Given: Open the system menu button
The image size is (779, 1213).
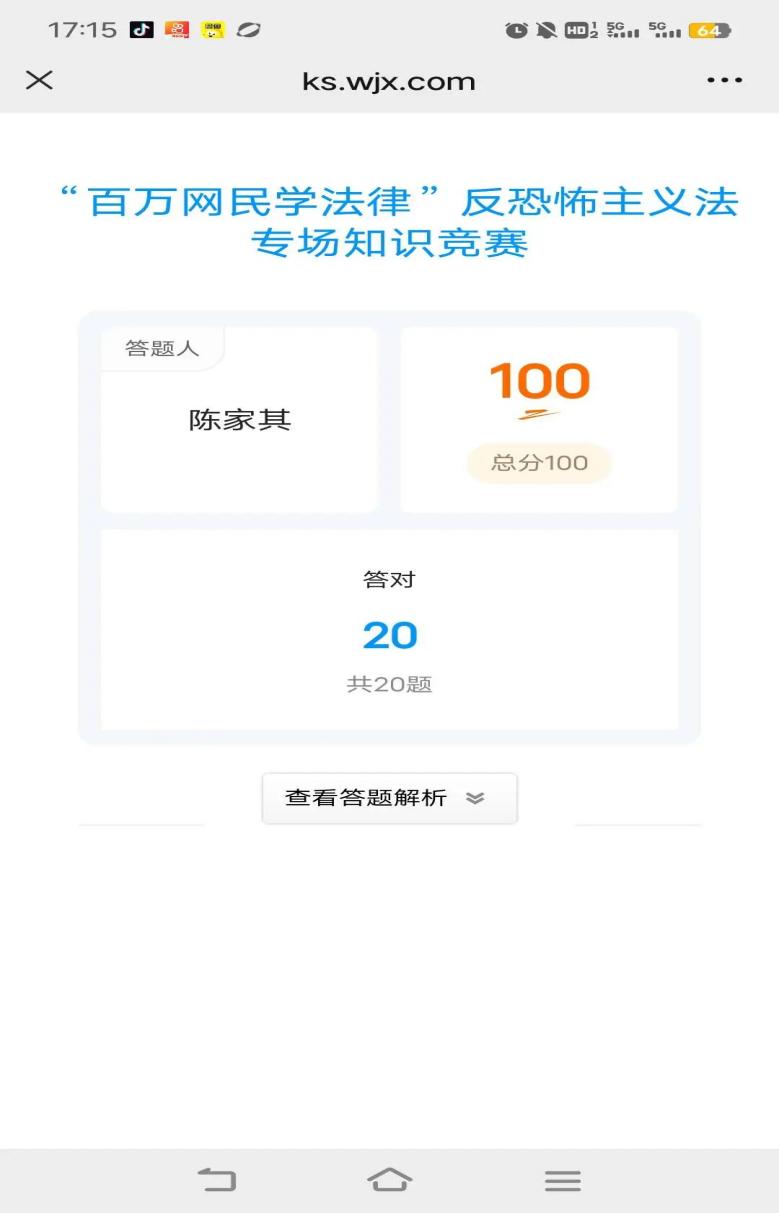Looking at the screenshot, I should tap(562, 1180).
